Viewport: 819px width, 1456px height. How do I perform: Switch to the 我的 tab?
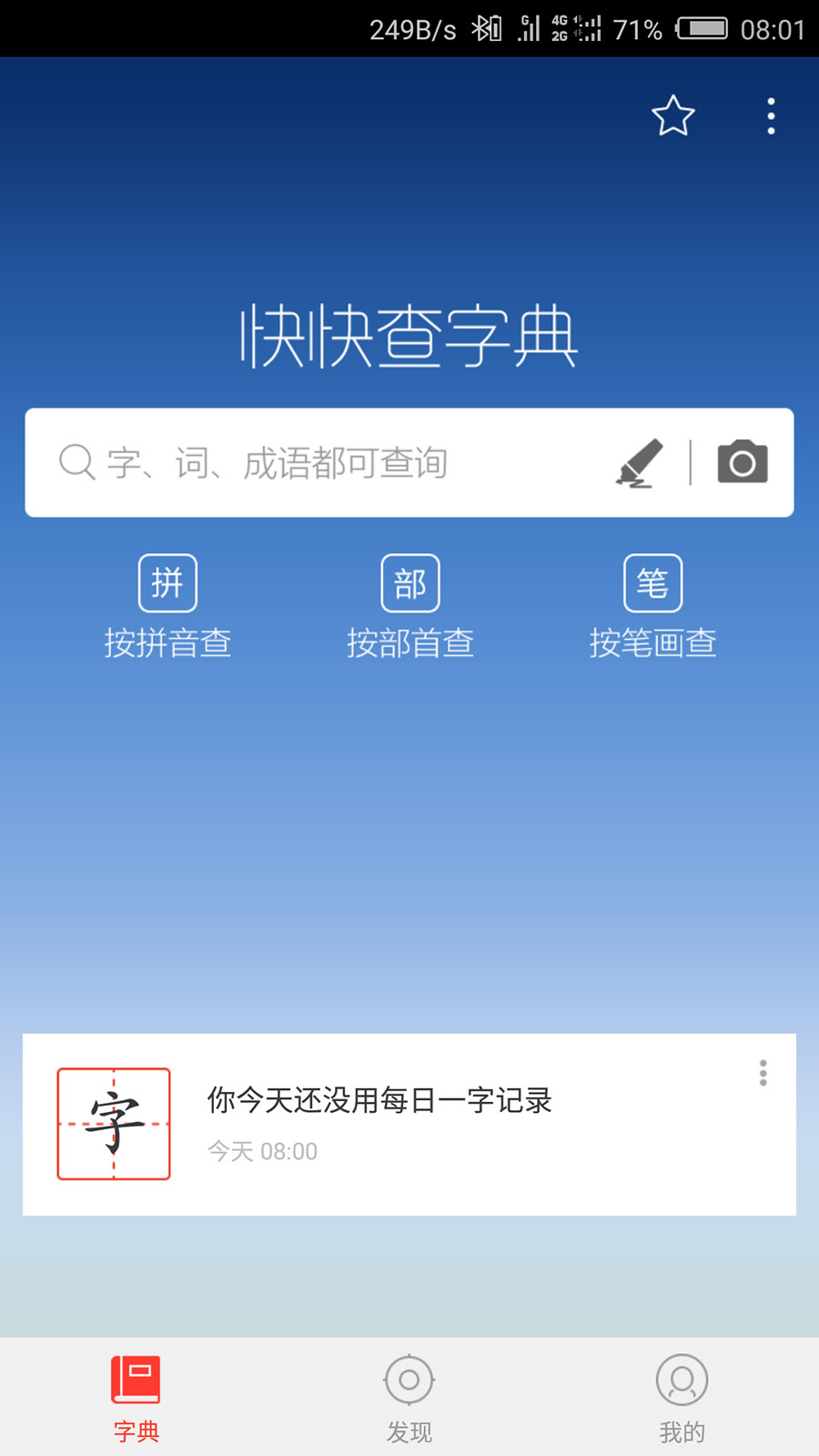[x=682, y=1397]
